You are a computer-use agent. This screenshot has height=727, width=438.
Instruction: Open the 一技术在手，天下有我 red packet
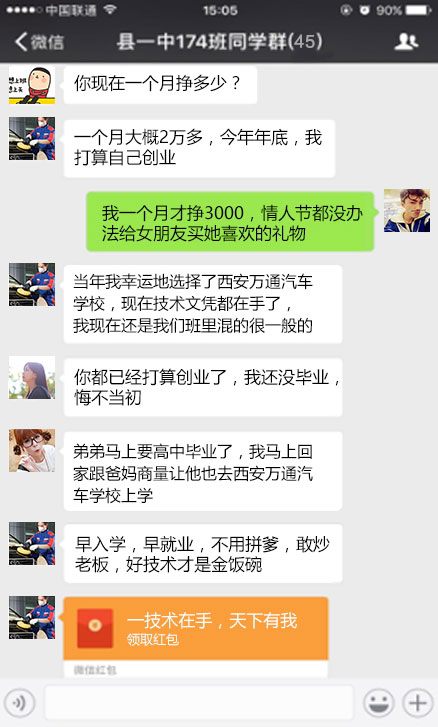click(196, 629)
